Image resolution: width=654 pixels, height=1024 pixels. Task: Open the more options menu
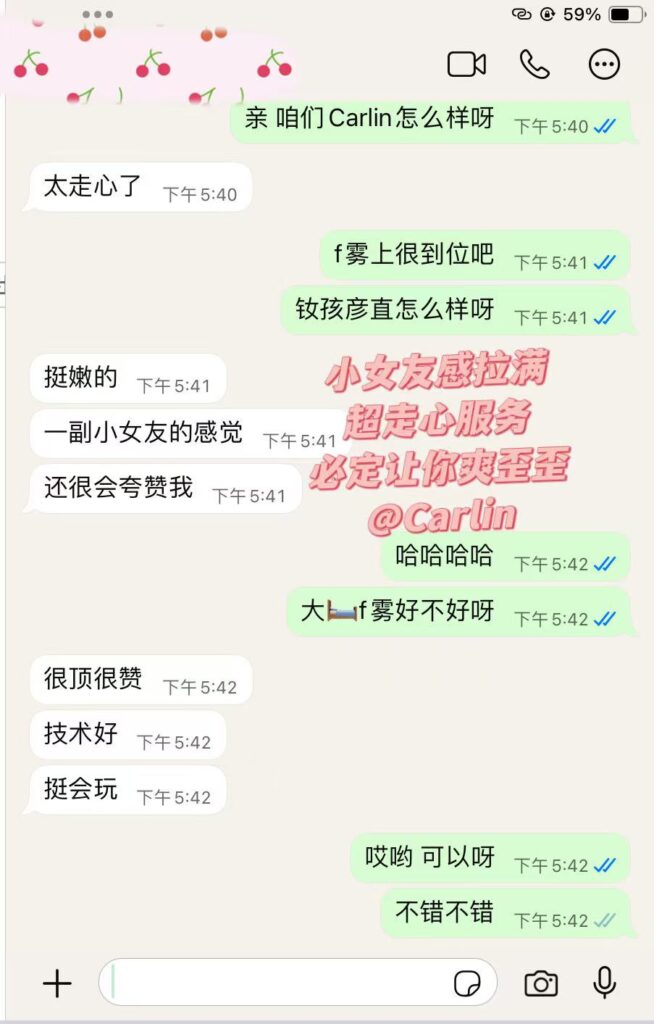pyautogui.click(x=604, y=65)
